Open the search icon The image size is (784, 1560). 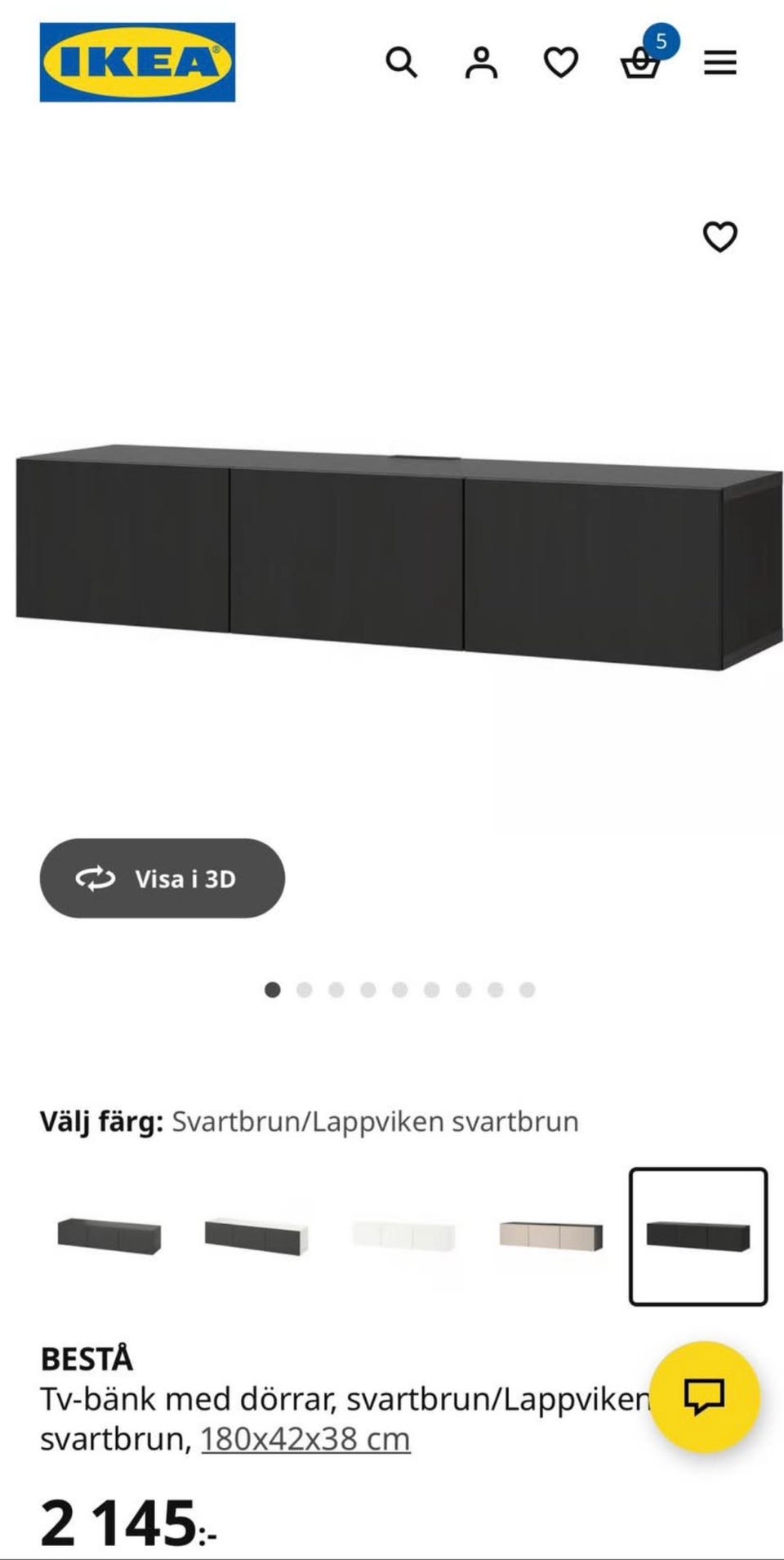coord(403,63)
